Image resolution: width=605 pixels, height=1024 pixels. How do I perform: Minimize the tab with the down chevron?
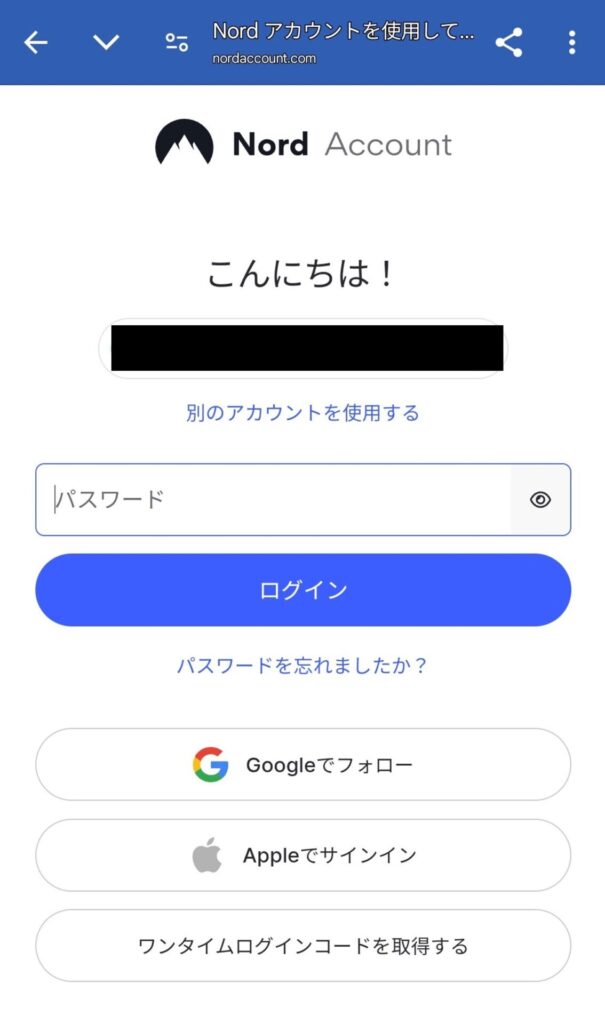click(x=106, y=42)
